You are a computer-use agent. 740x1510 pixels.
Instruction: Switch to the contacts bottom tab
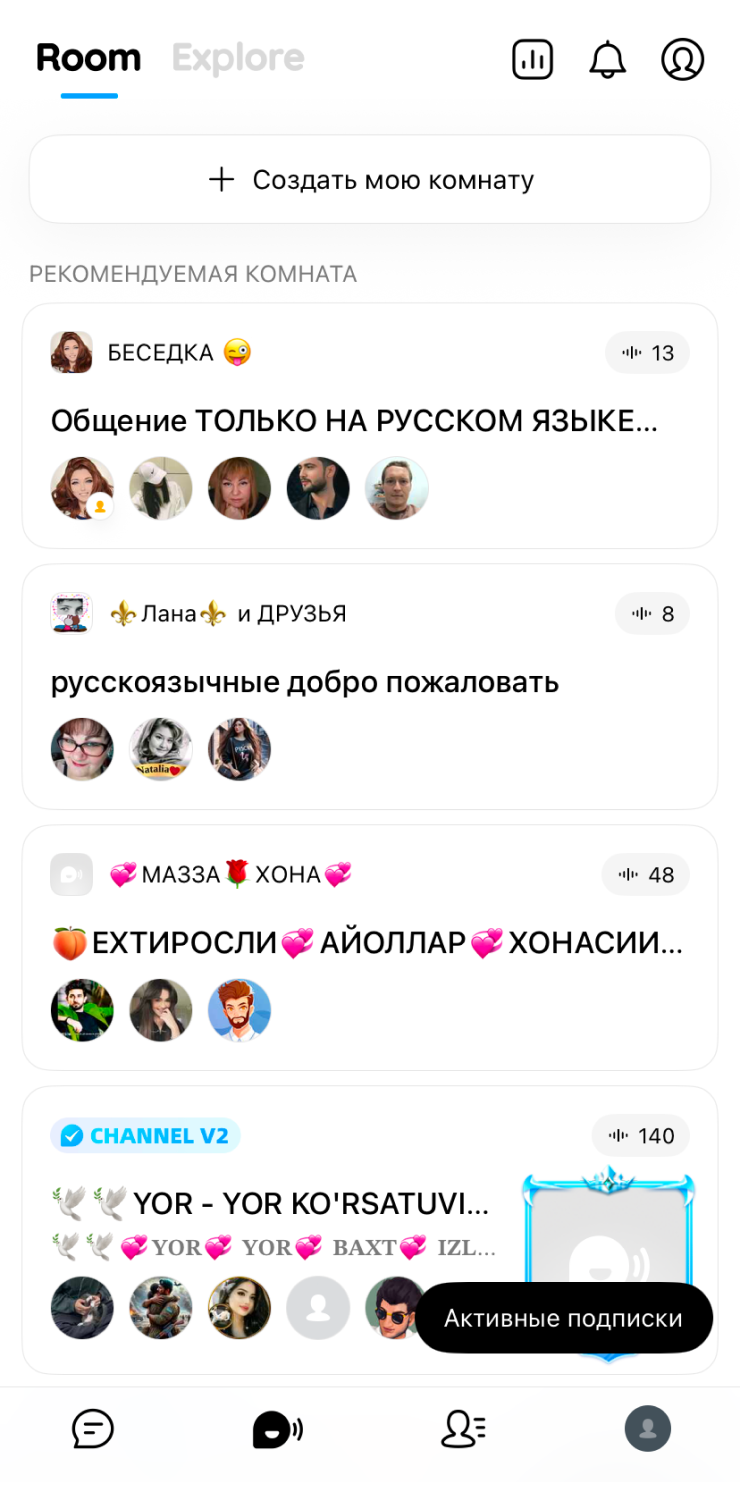coord(463,1429)
